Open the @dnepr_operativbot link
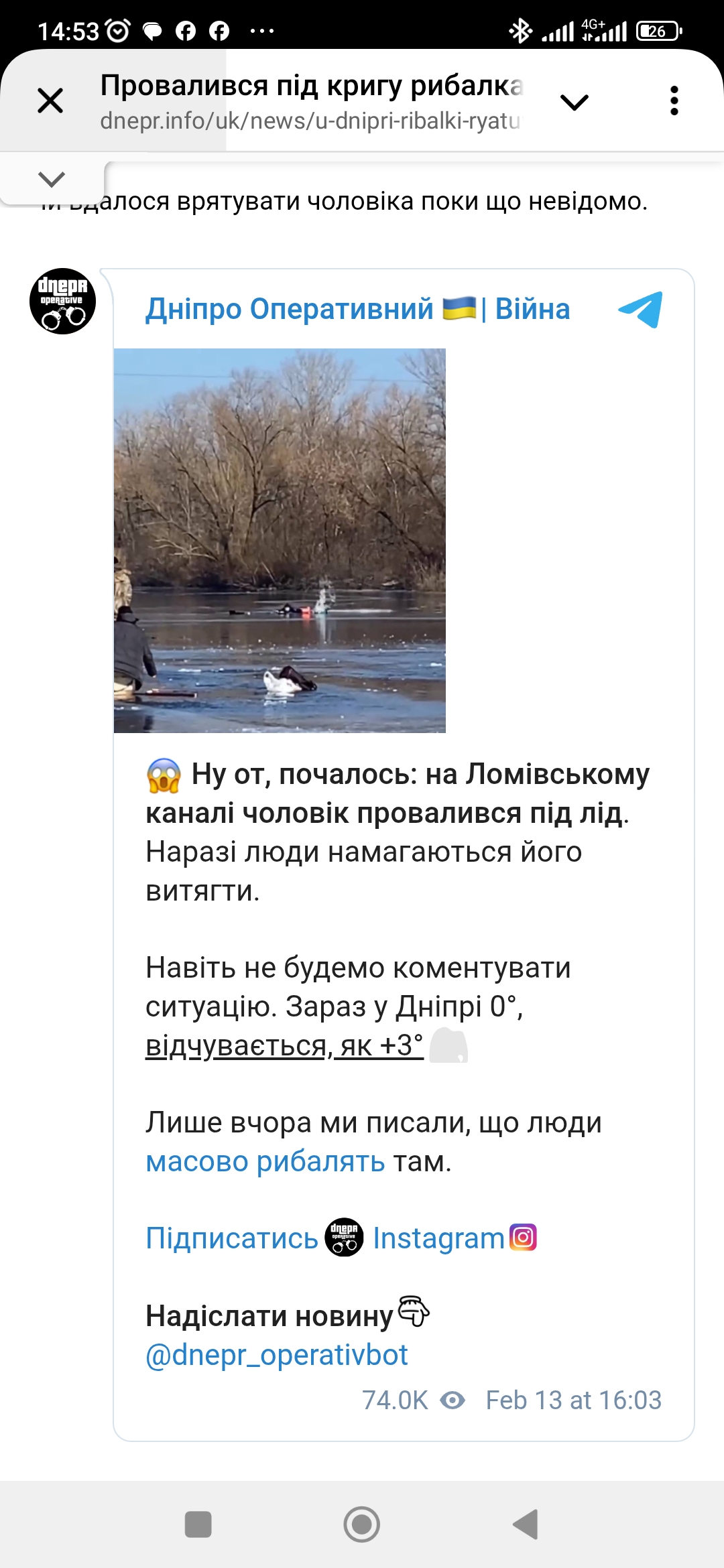 [x=277, y=1355]
